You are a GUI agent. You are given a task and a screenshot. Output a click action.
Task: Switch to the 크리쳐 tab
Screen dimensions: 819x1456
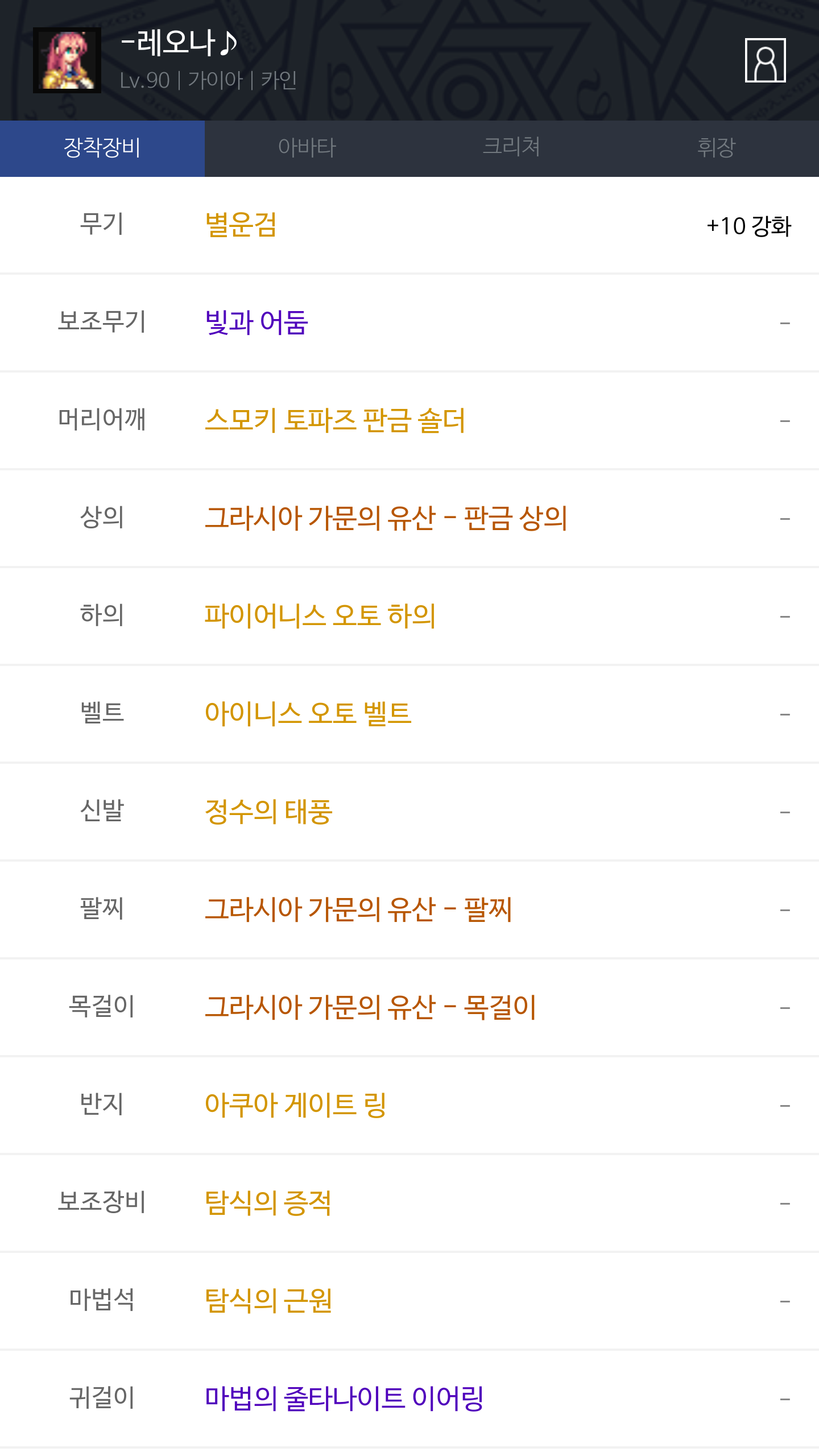coord(511,148)
